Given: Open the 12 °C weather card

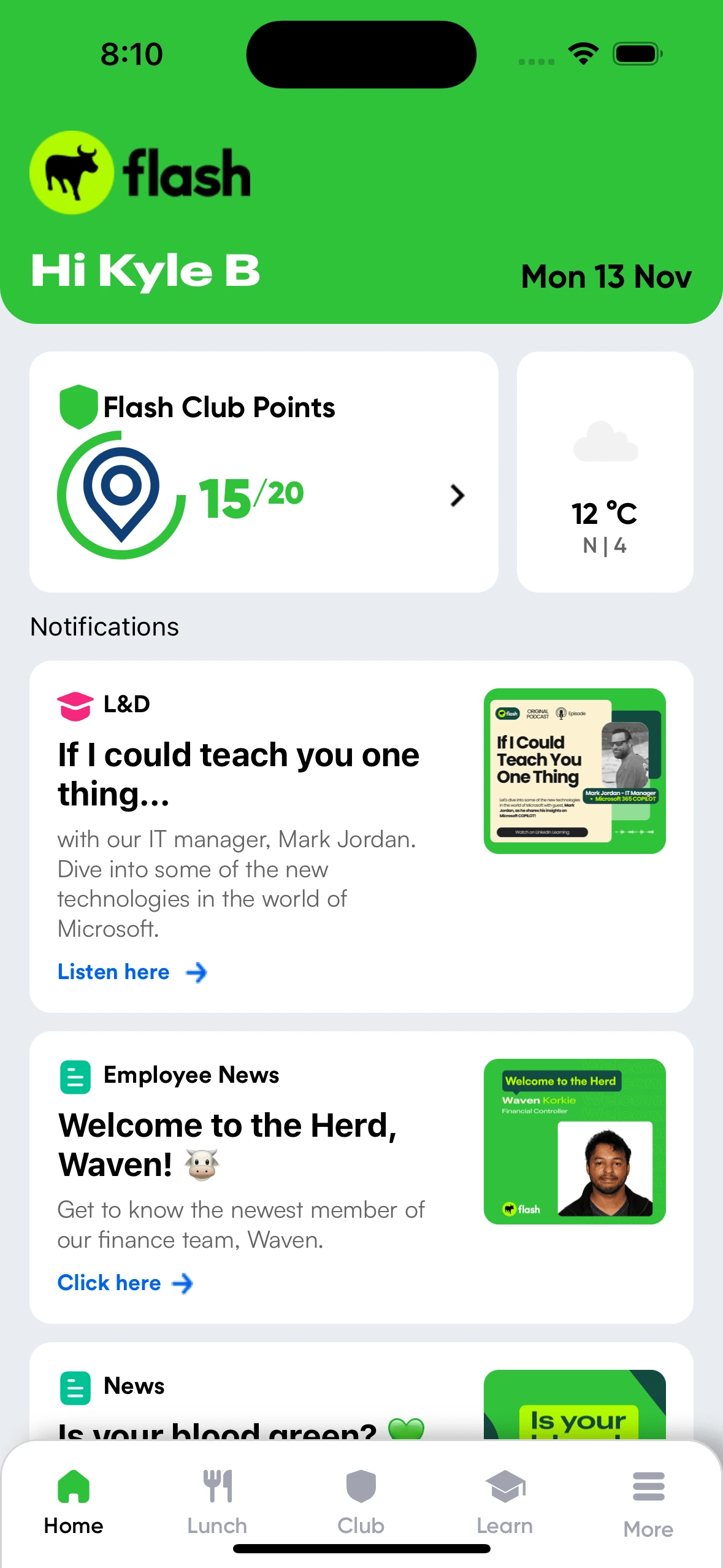Looking at the screenshot, I should pos(605,471).
